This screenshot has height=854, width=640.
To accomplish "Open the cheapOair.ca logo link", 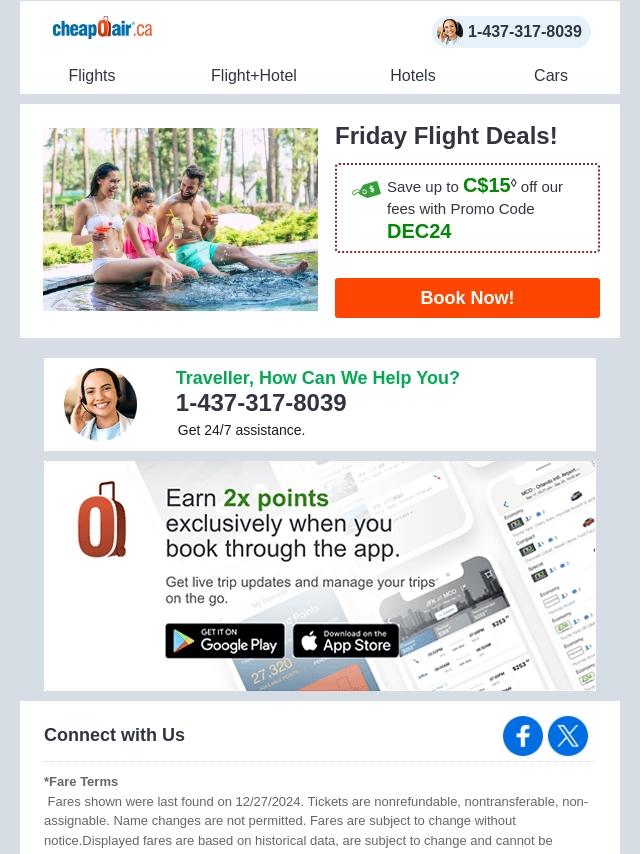I will coord(102,28).
